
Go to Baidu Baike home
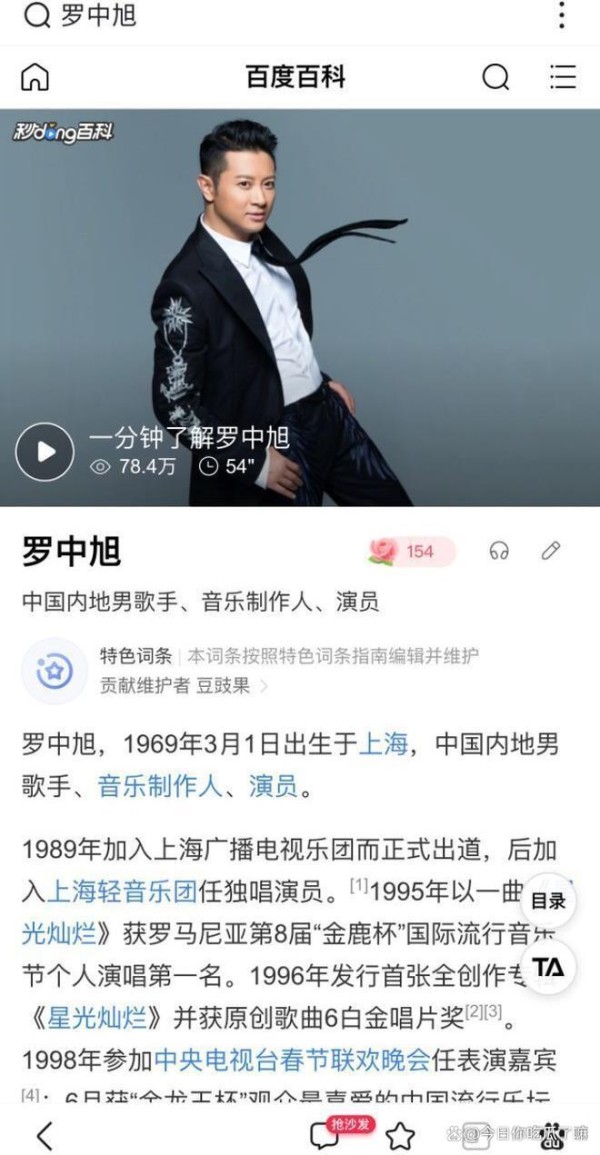tap(35, 77)
